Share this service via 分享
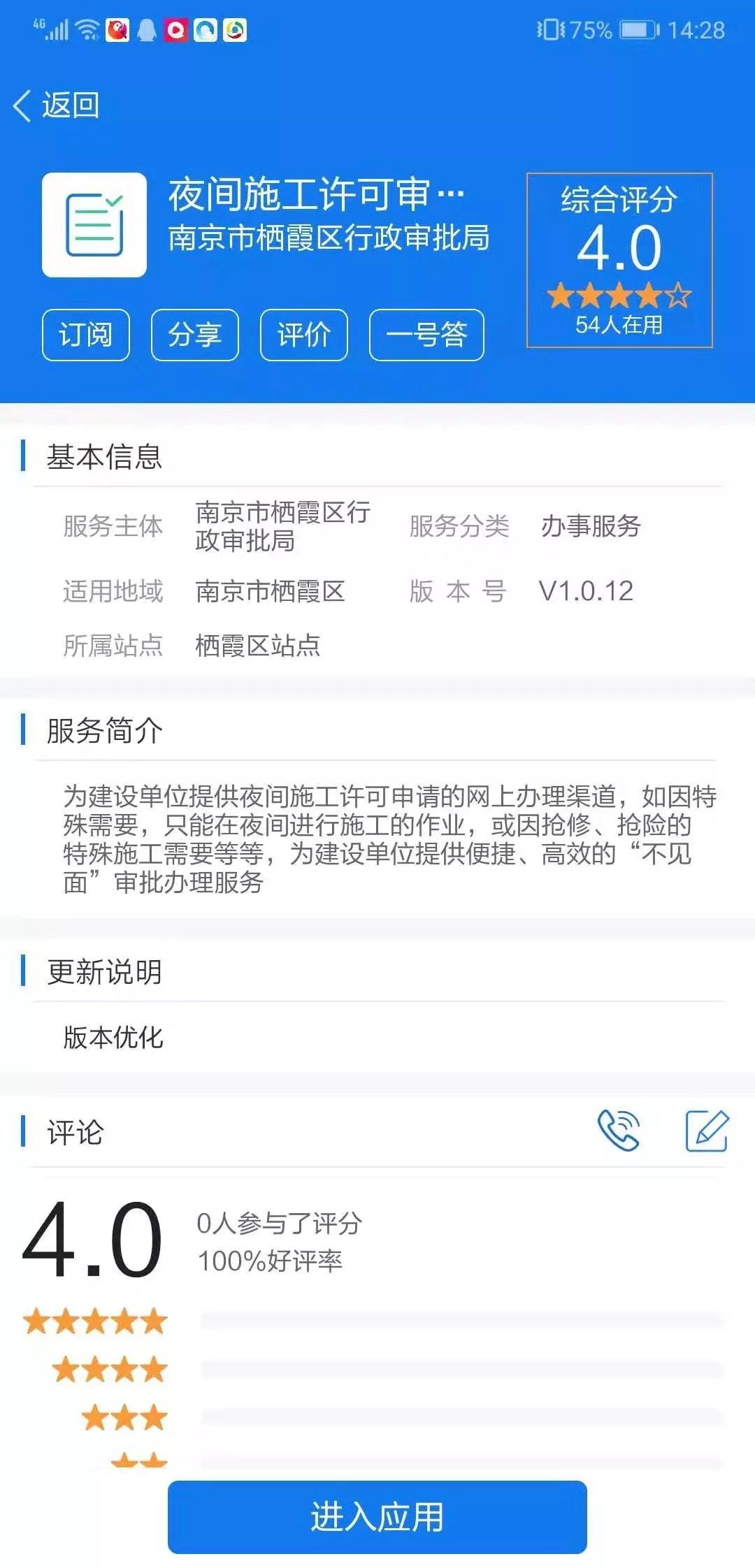 pos(195,335)
